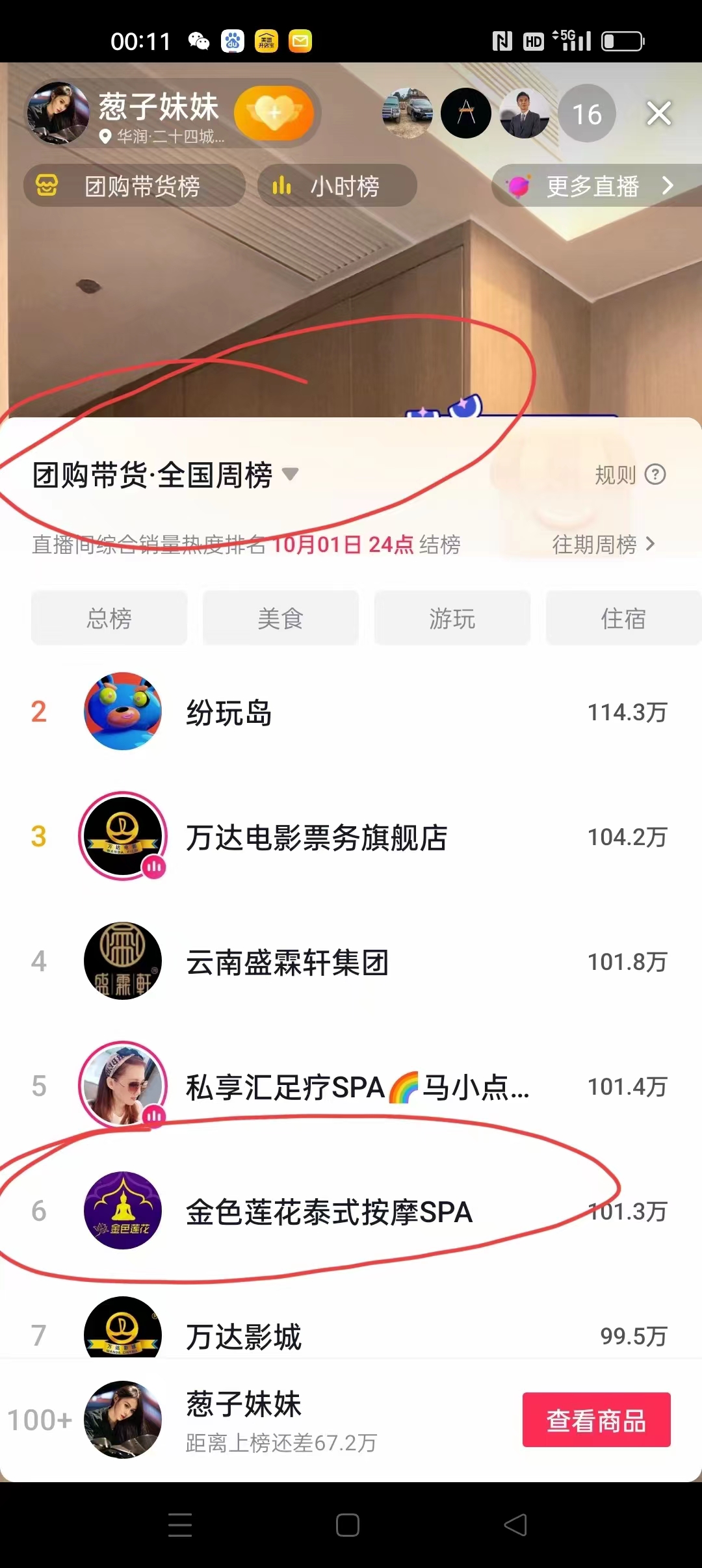
Task: Expand the 团购带货·全国周榜 dropdown
Action: point(166,475)
